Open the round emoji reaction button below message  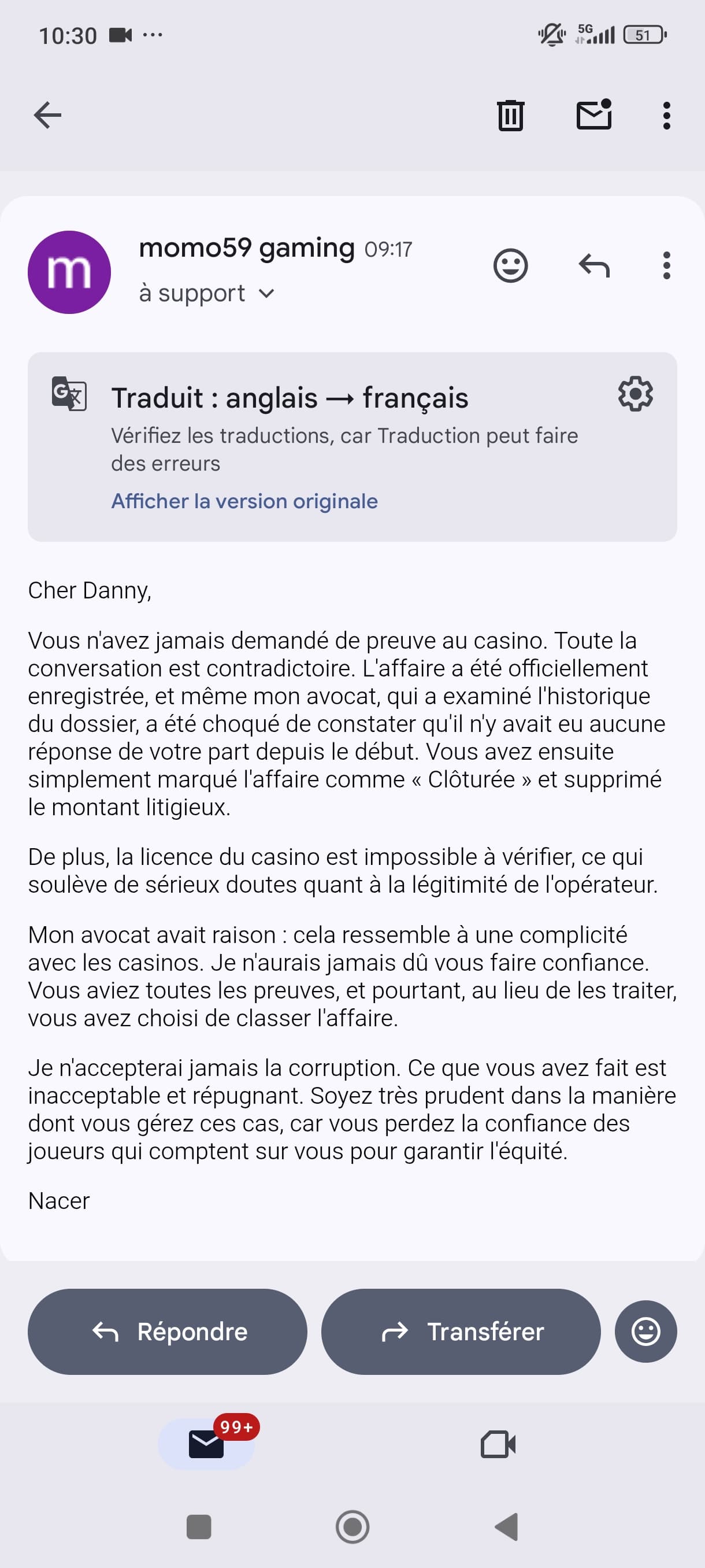pyautogui.click(x=645, y=1331)
